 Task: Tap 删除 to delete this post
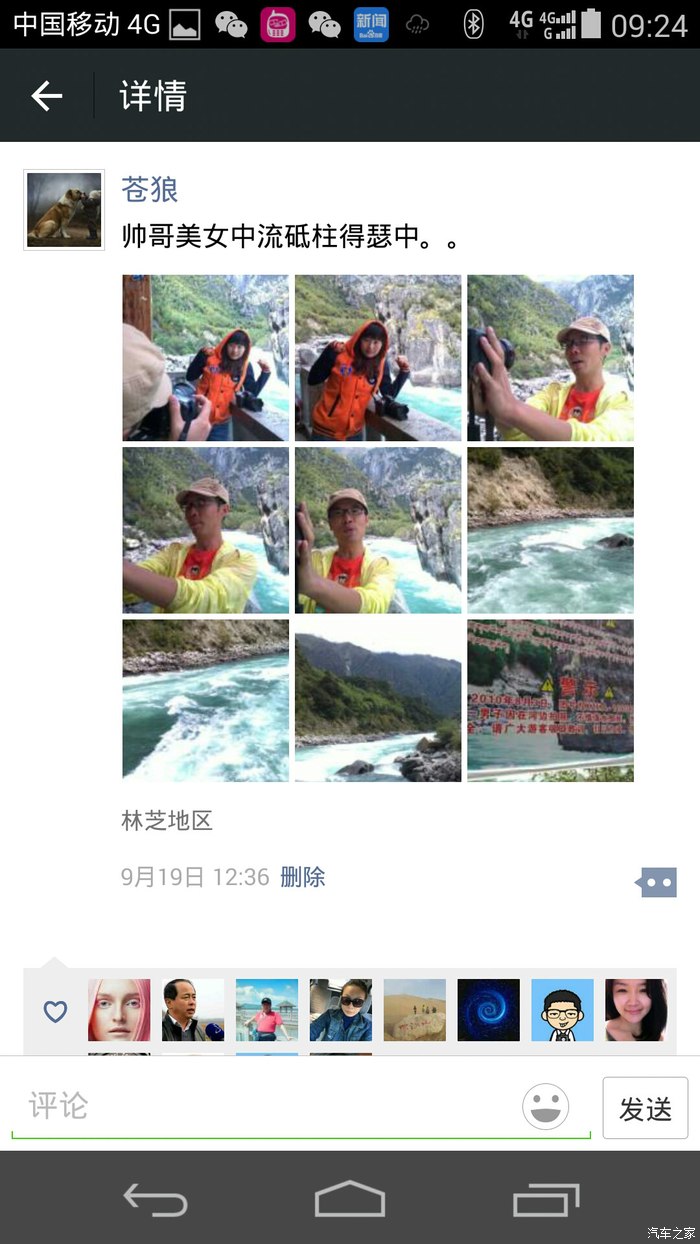(303, 877)
